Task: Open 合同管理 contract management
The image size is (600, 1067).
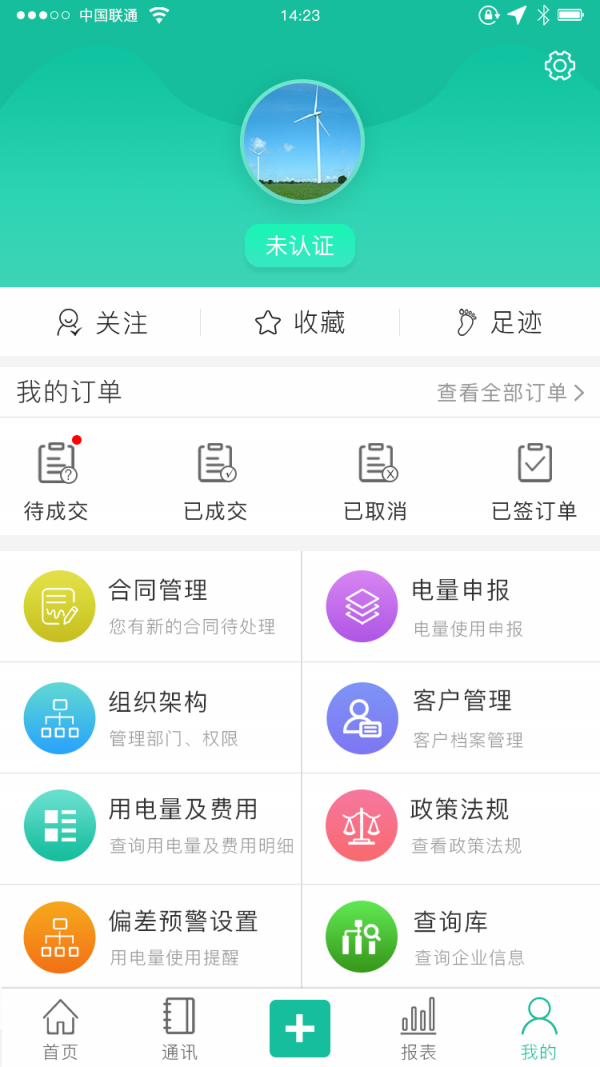Action: 150,606
